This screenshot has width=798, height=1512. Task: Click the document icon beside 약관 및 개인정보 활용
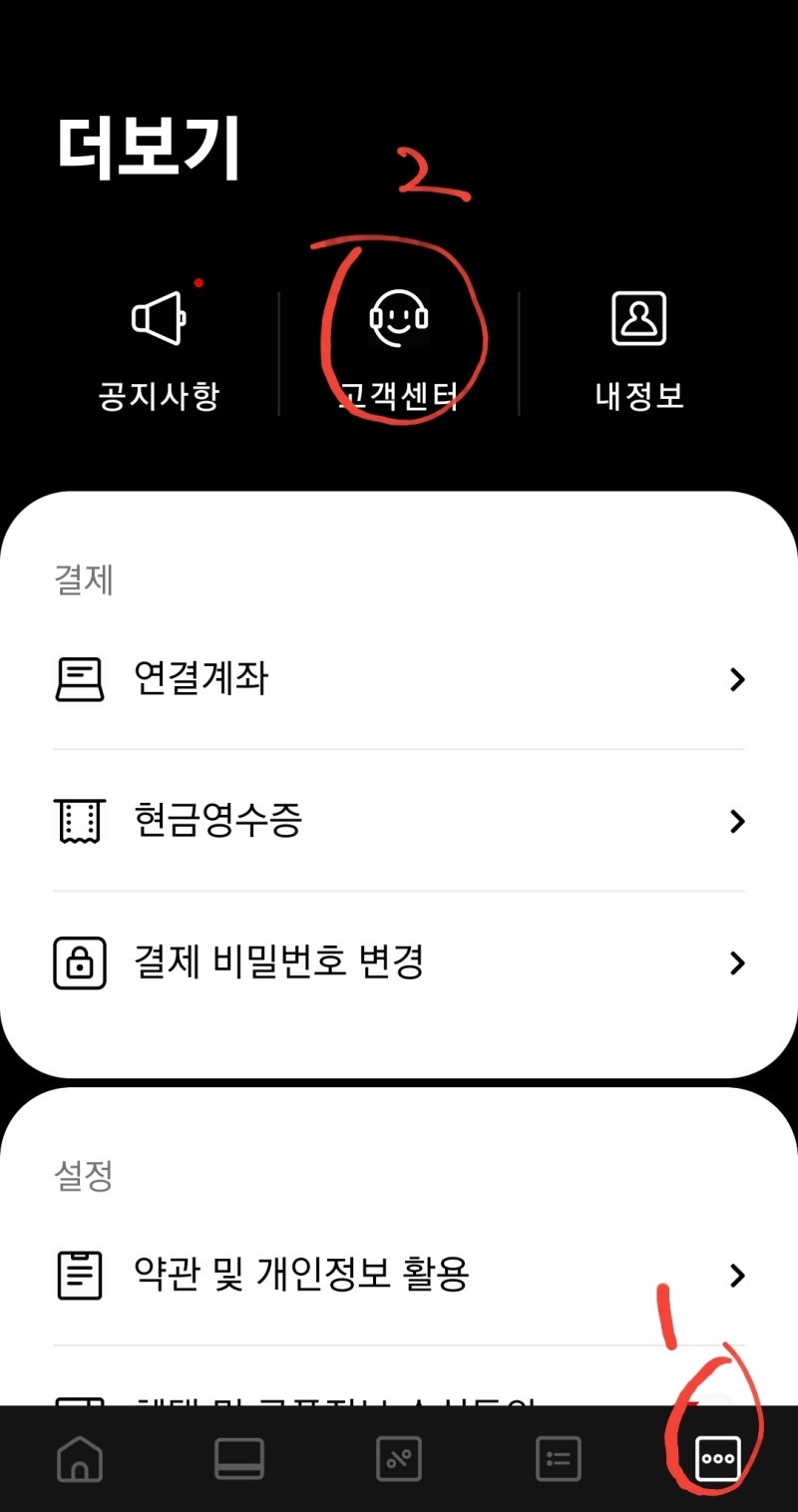[79, 1275]
